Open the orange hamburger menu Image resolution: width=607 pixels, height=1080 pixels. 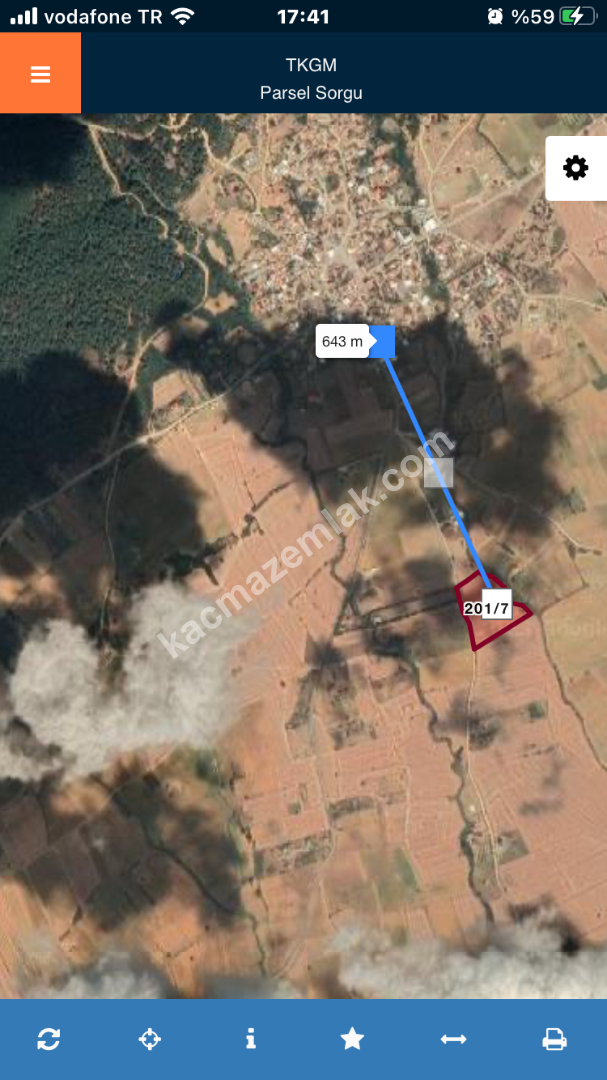click(40, 74)
